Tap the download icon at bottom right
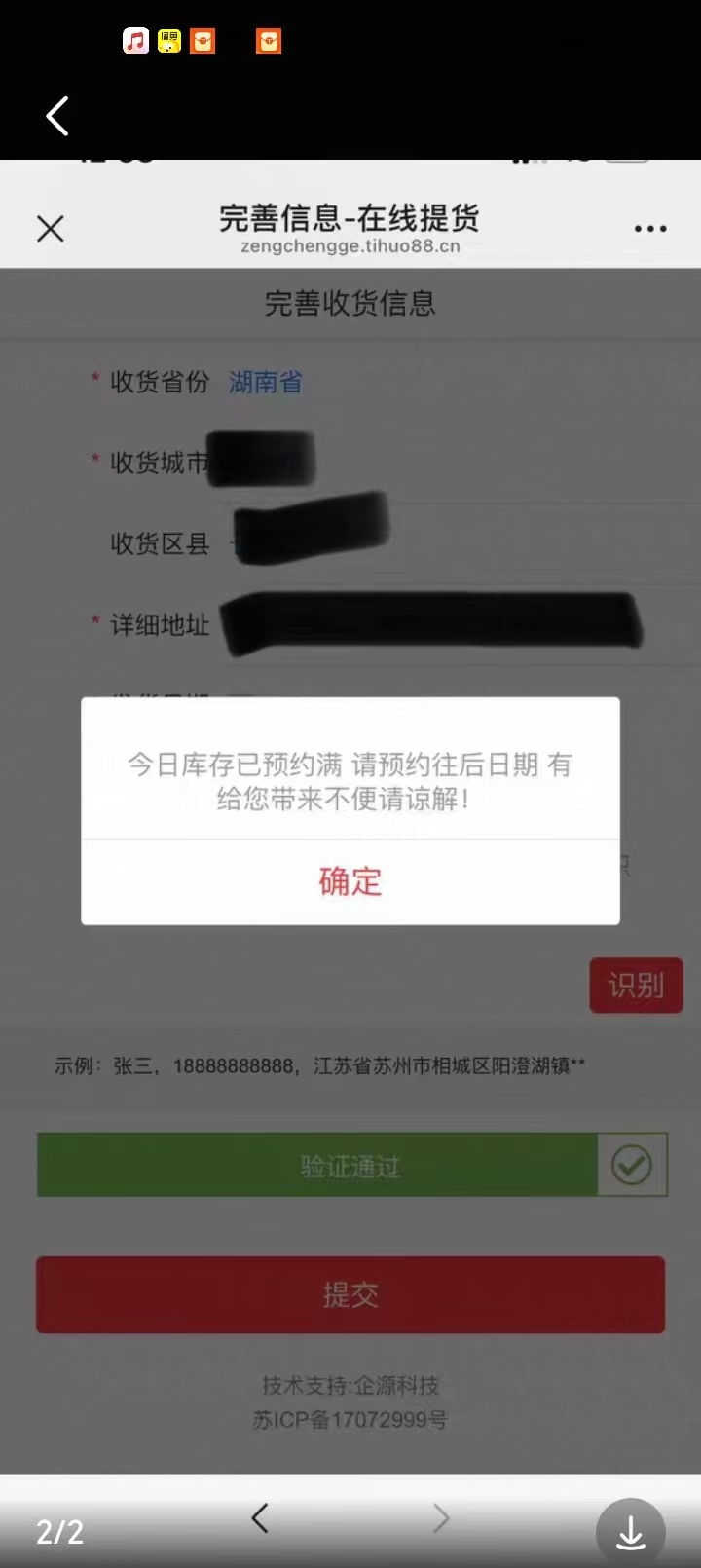This screenshot has width=701, height=1568. click(x=630, y=1531)
